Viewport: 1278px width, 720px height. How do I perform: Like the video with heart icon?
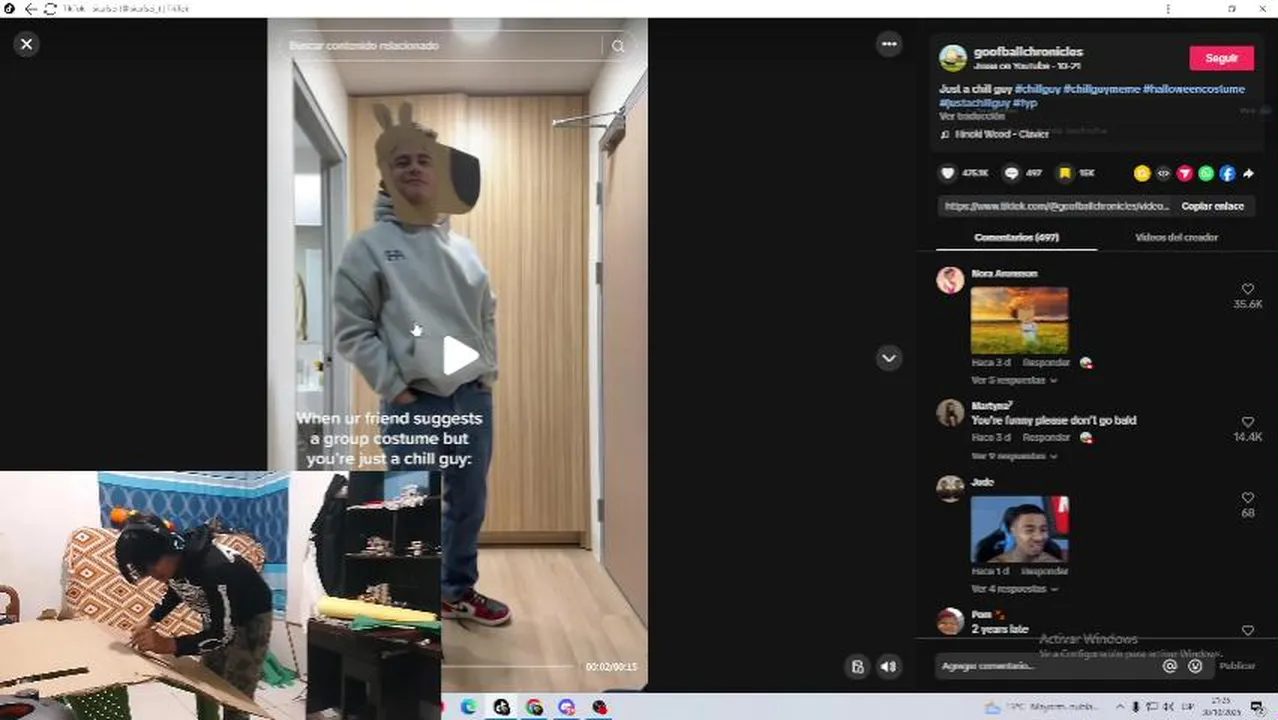point(948,173)
